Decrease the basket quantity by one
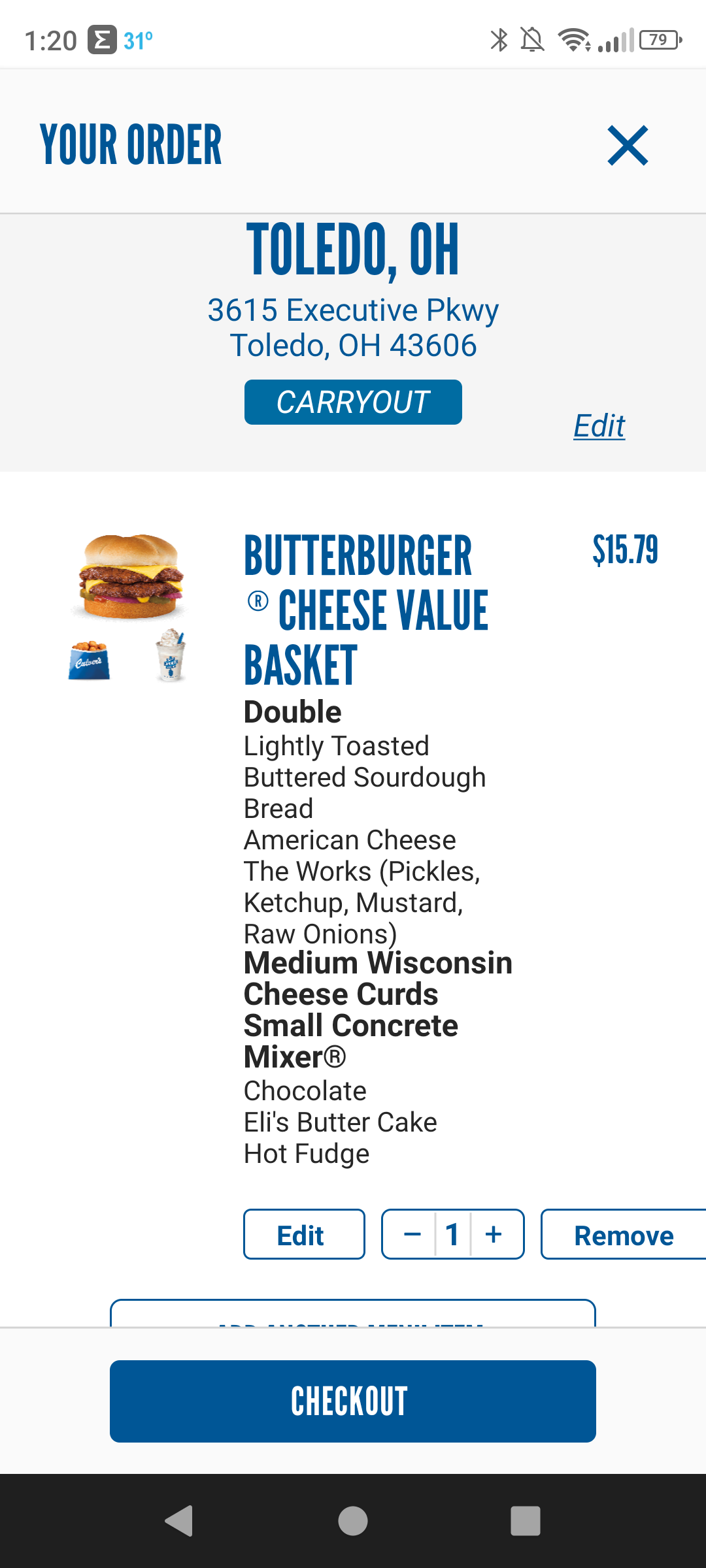The height and width of the screenshot is (1568, 706). [412, 1234]
